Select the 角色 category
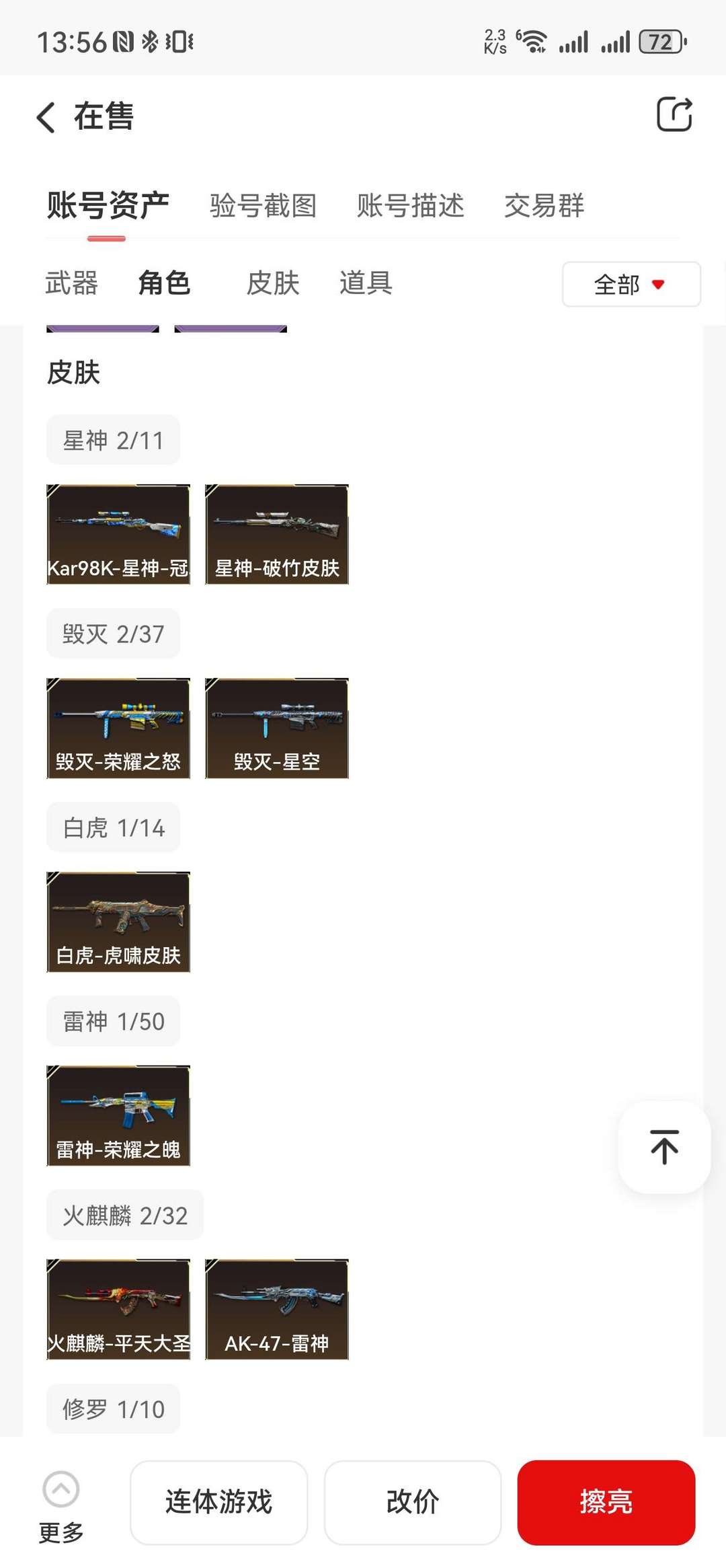This screenshot has width=726, height=1568. tap(164, 283)
